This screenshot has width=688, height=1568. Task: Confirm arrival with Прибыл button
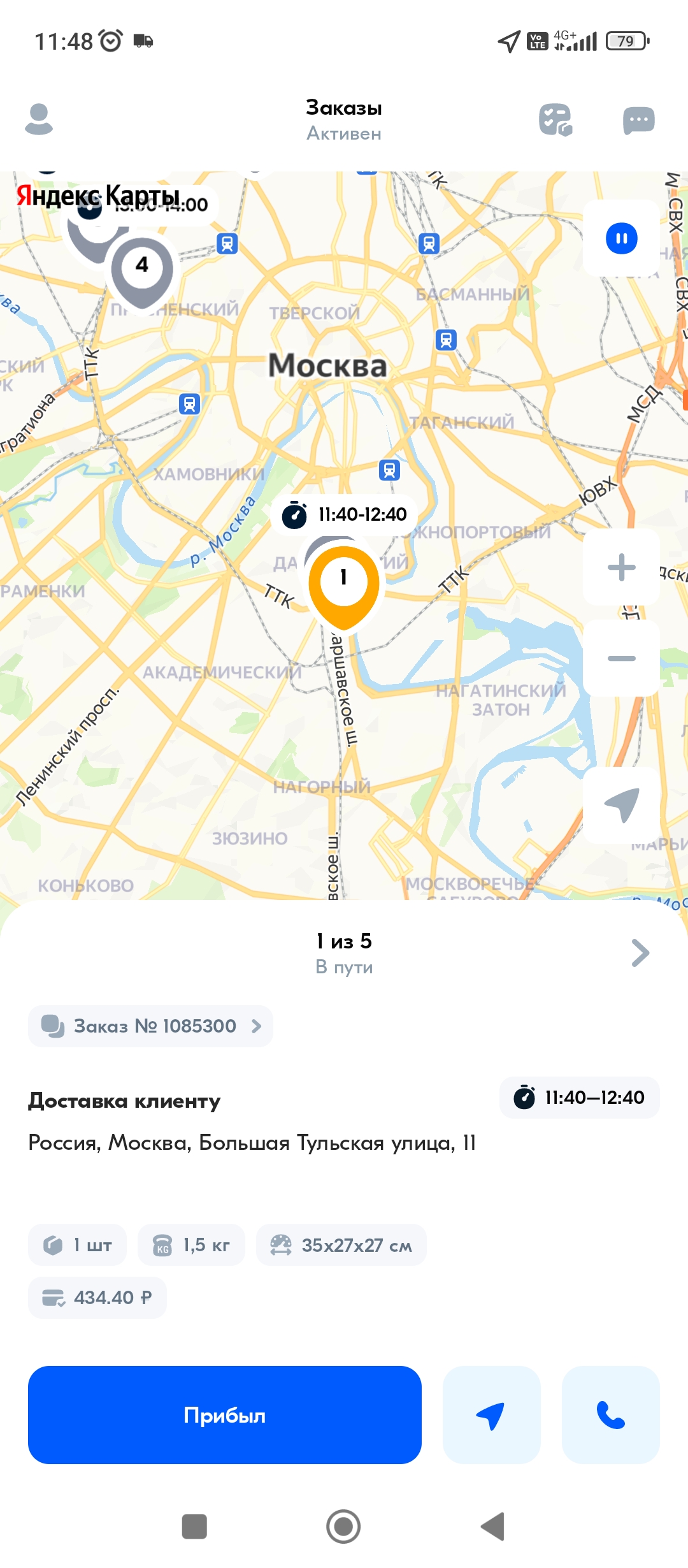point(225,1415)
